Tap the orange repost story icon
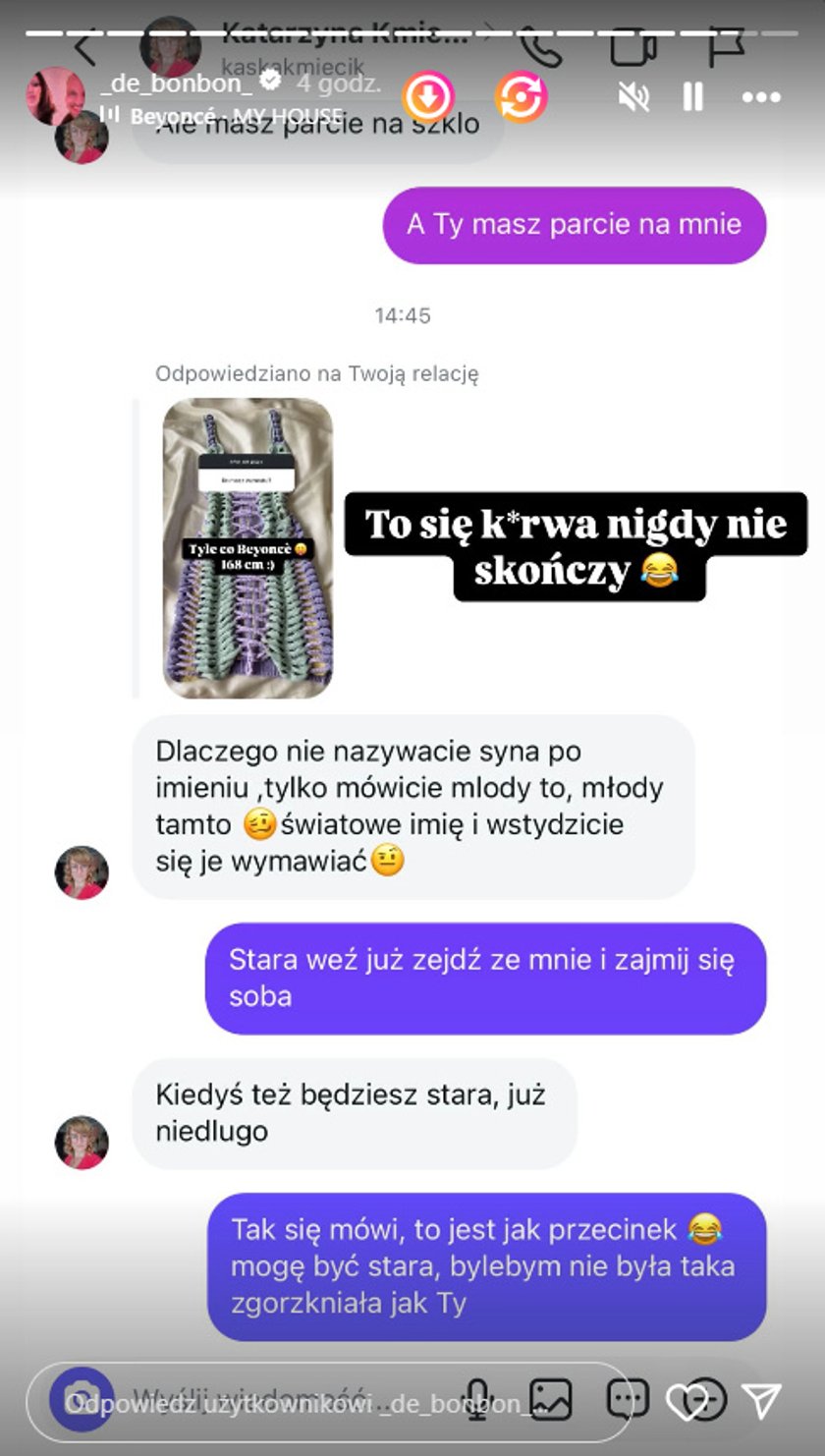The height and width of the screenshot is (1456, 825). point(521,96)
